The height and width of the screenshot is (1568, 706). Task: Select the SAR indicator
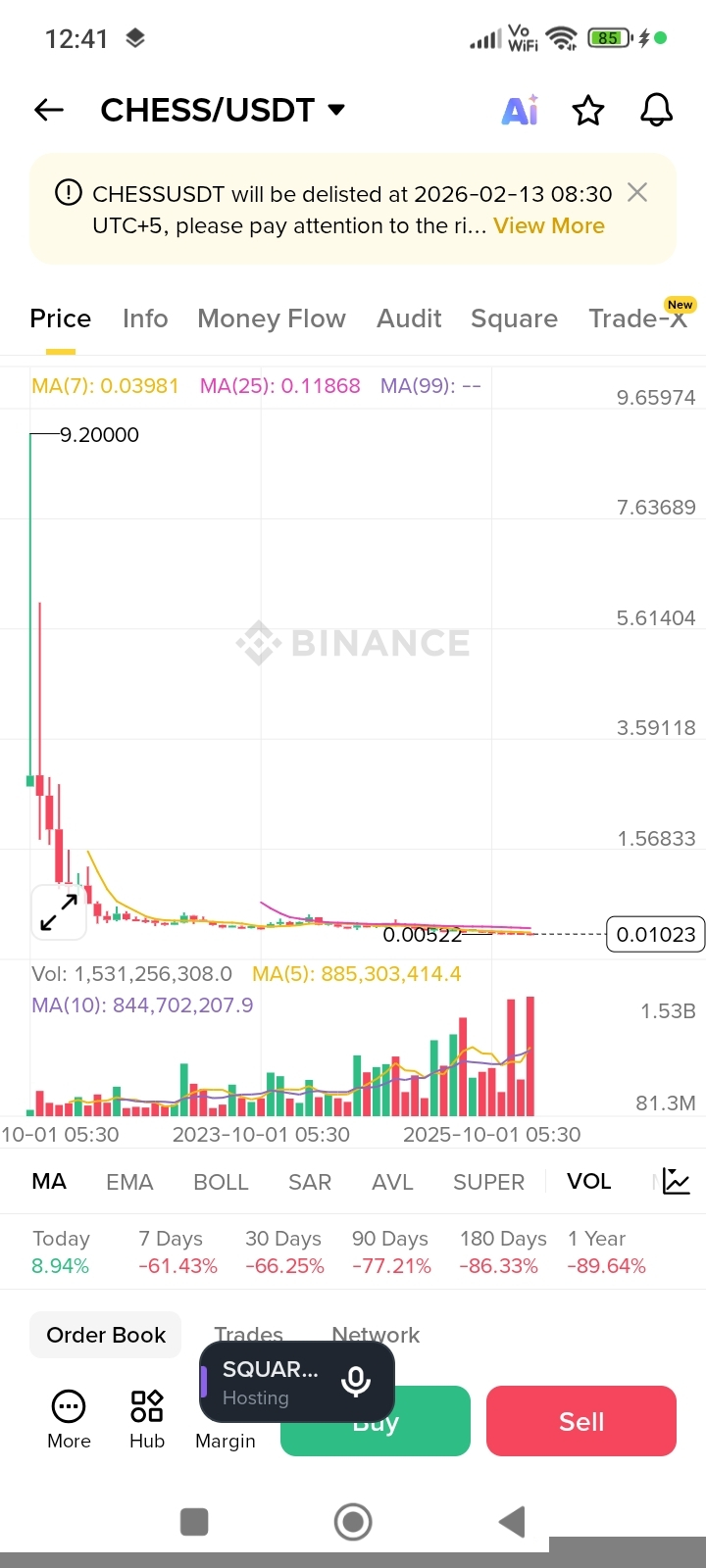(x=310, y=1182)
